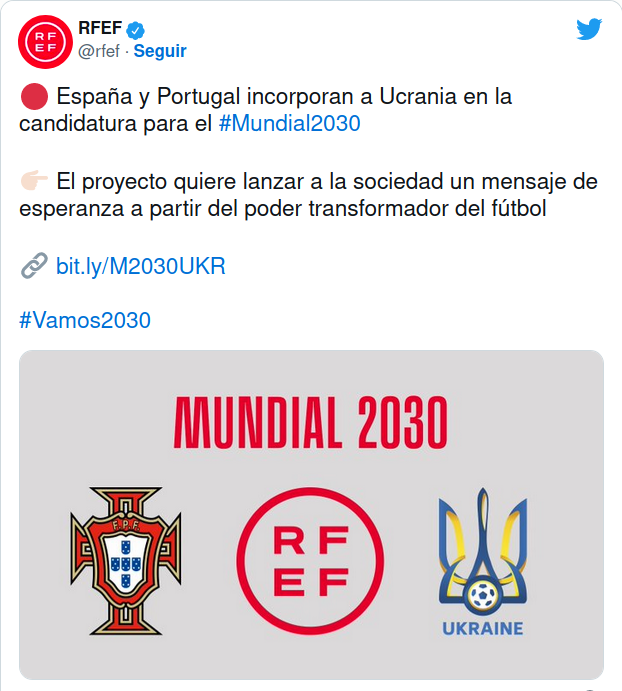Open the RFEF profile avatar
Viewport: 622px width, 691px height.
(x=42, y=40)
